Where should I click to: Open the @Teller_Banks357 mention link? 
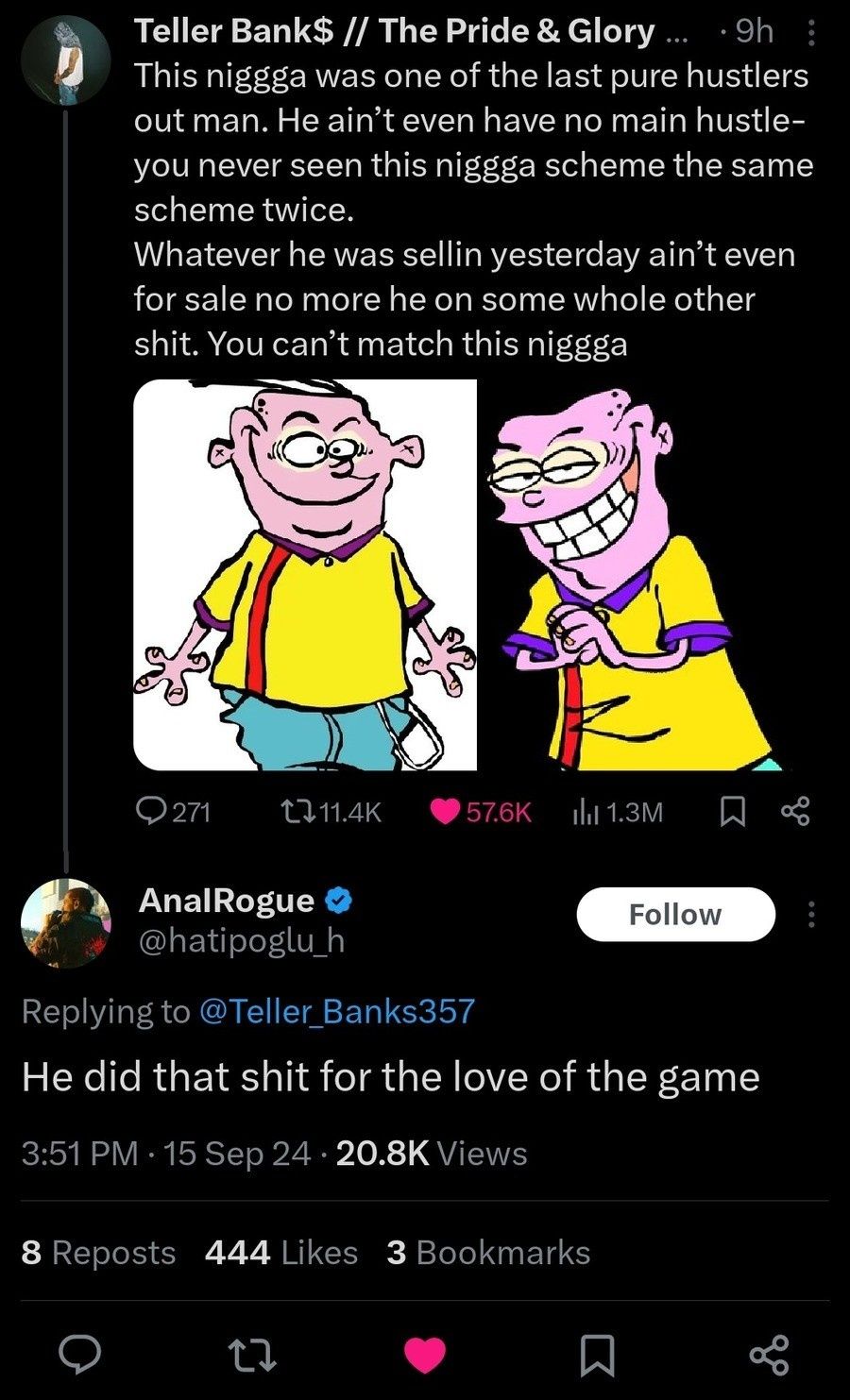[337, 1011]
